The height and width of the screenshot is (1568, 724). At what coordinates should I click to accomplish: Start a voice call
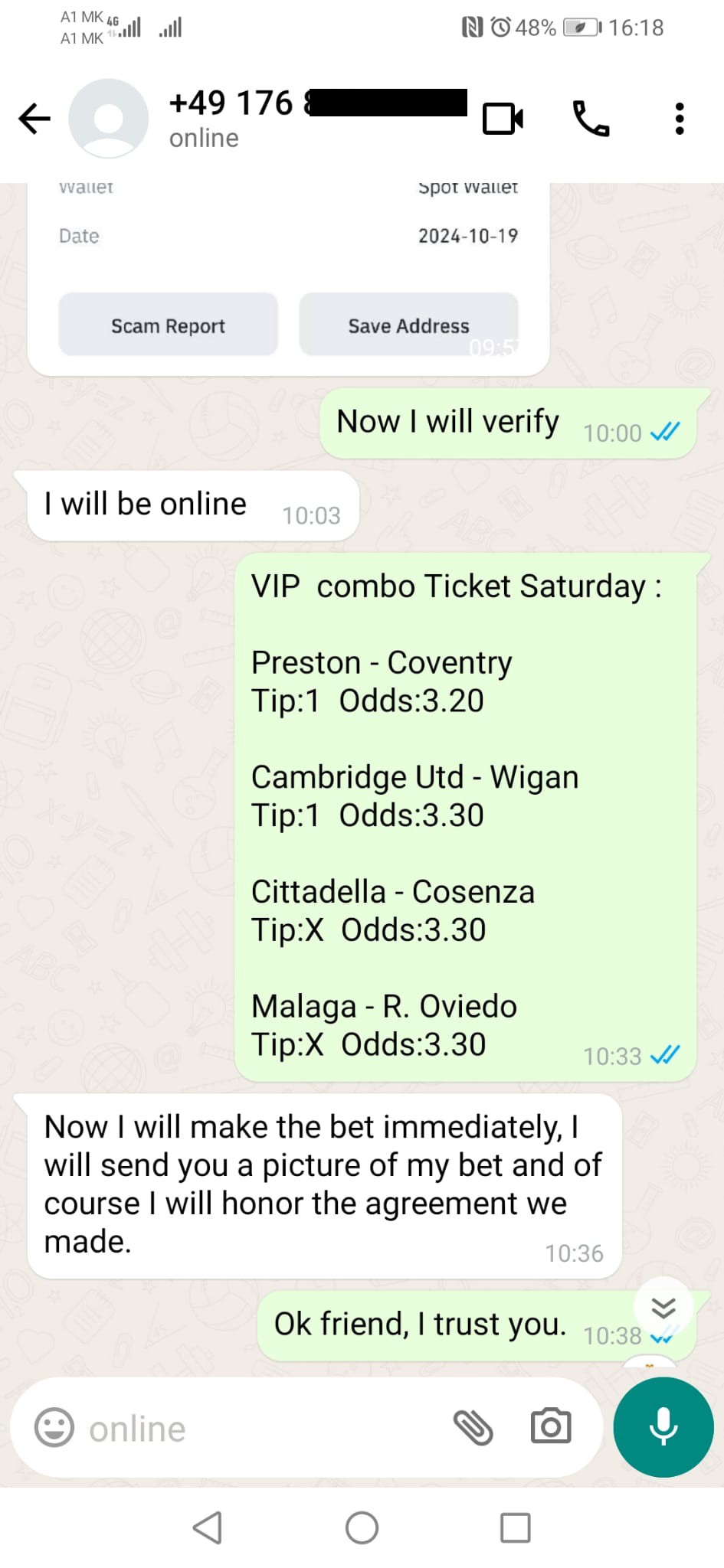[x=591, y=119]
